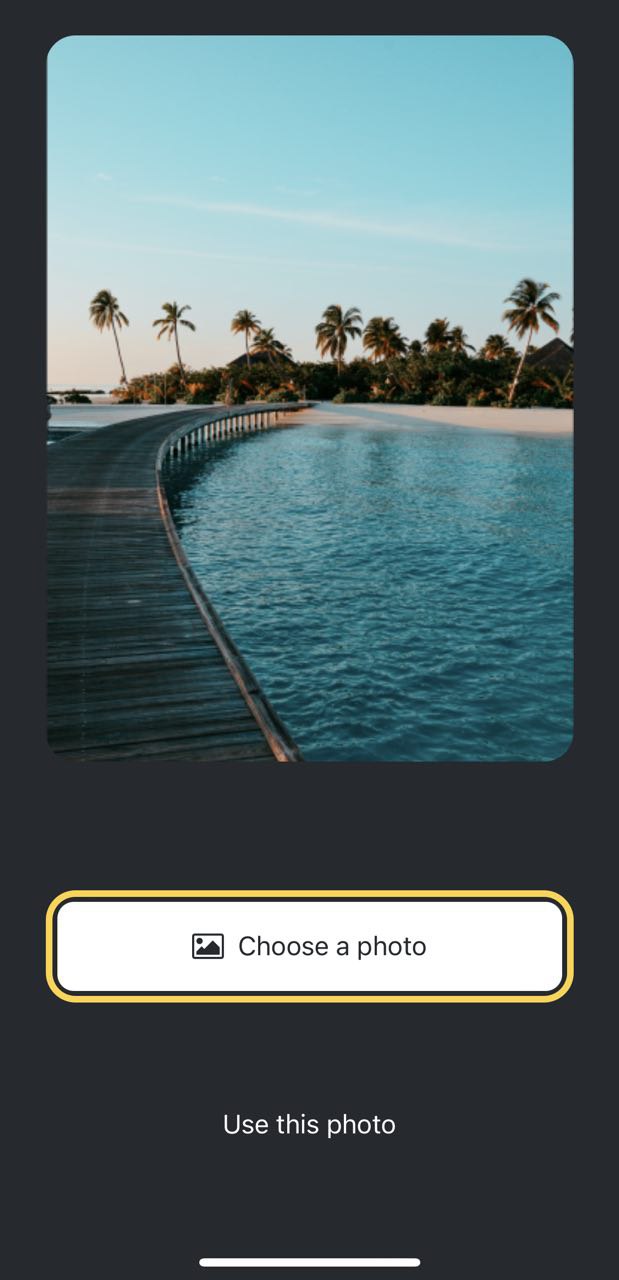Confirm with Use this photo

tap(309, 1124)
